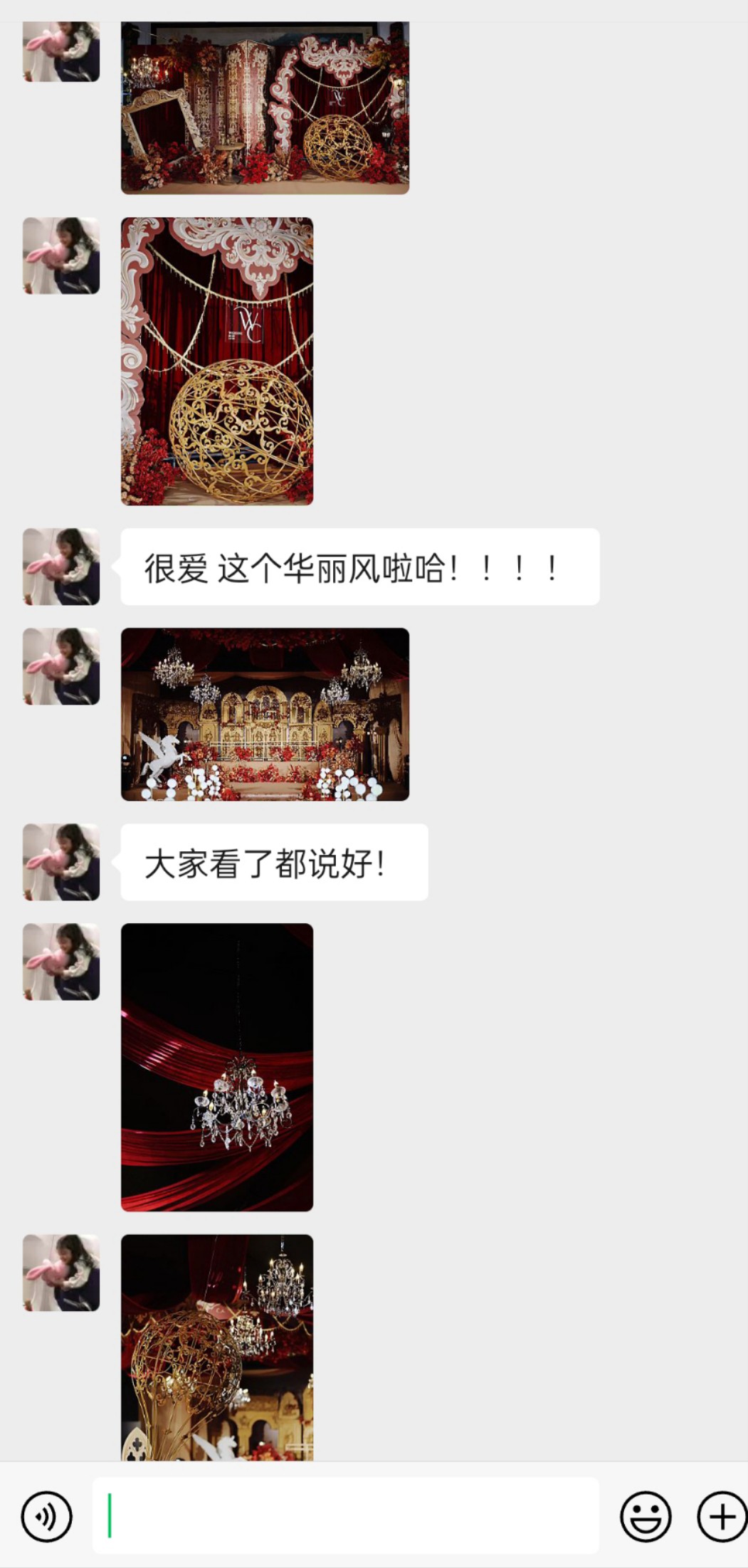Open the top wedding backdrop photo

tap(265, 108)
